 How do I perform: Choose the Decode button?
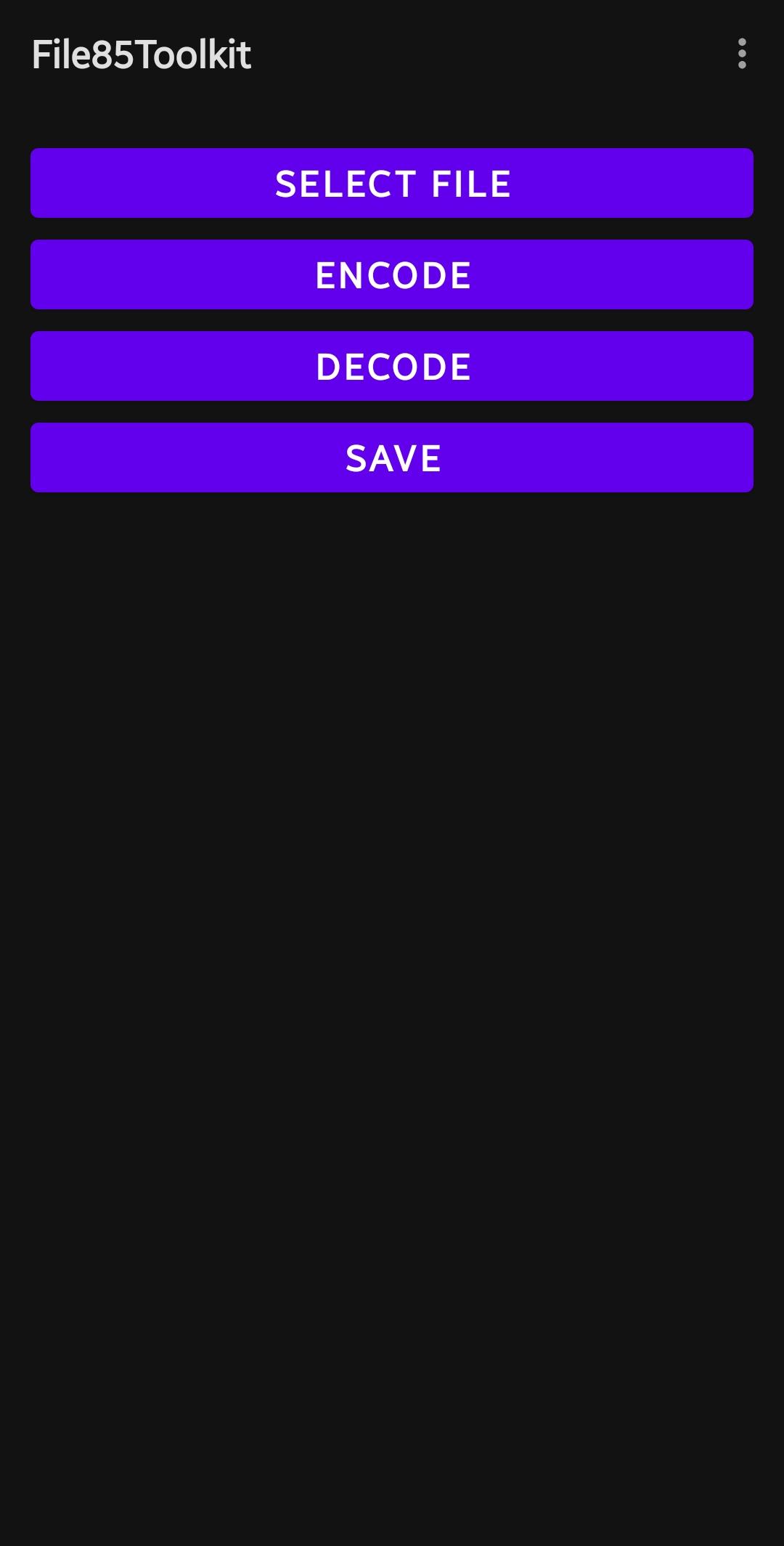[392, 366]
